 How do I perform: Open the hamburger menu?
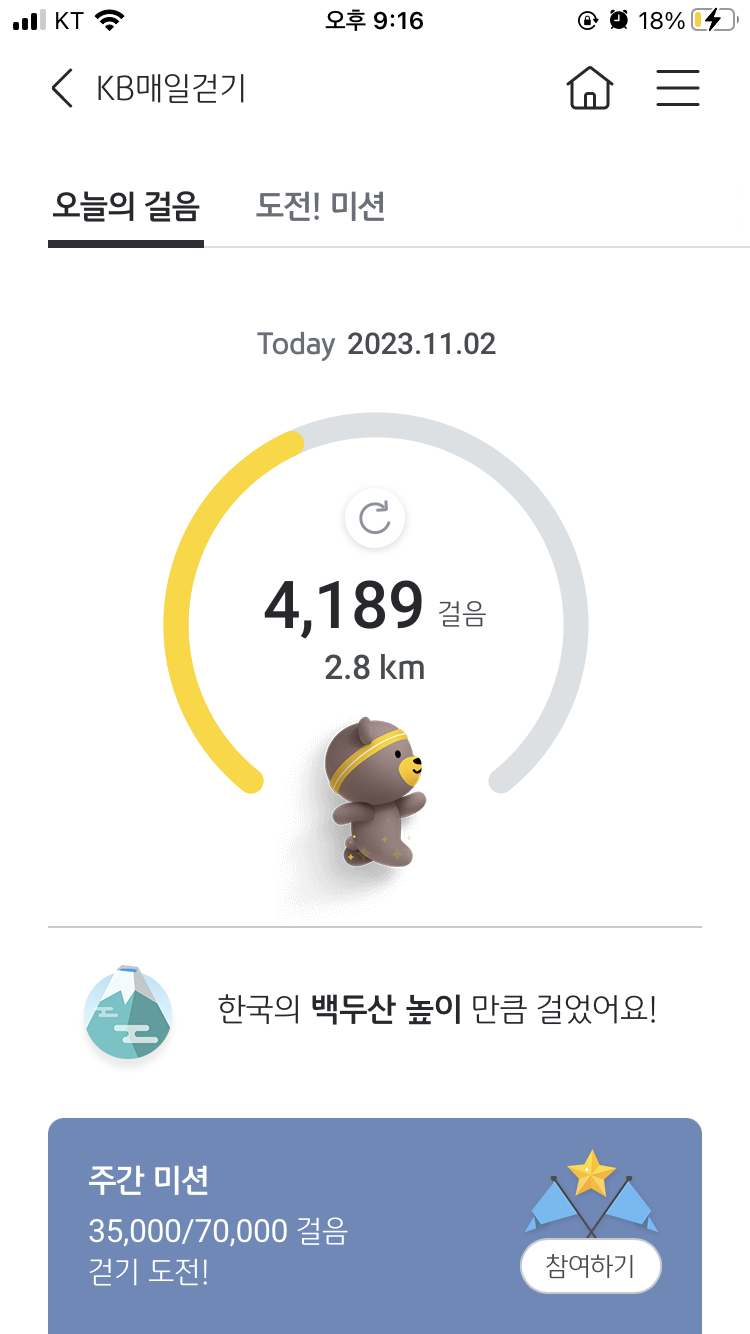tap(678, 89)
